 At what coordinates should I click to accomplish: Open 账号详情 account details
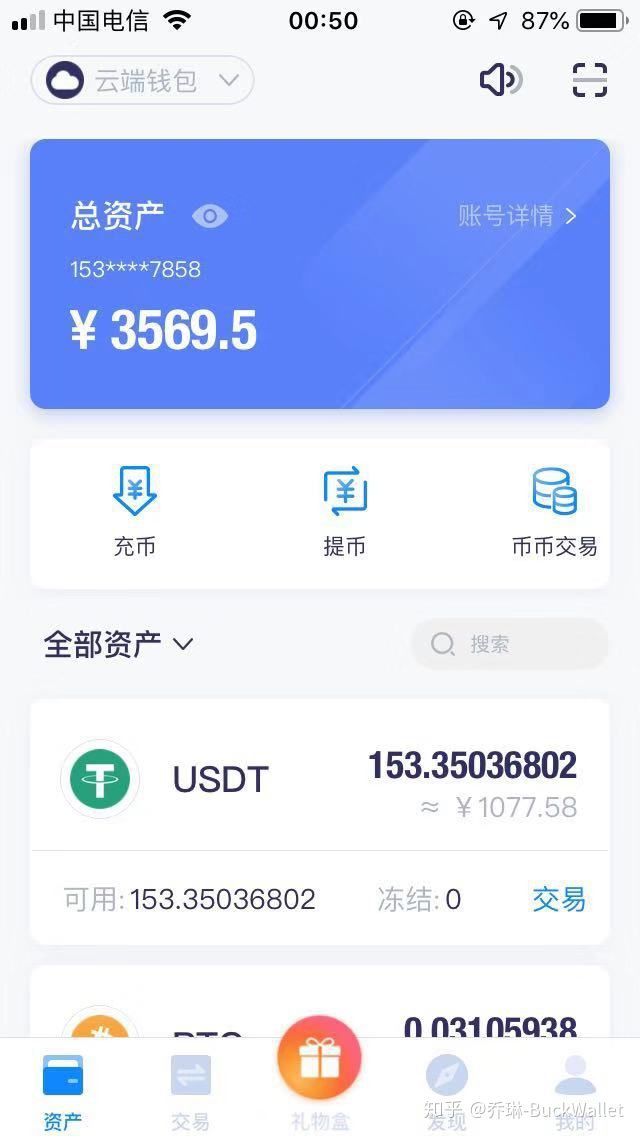coord(517,216)
